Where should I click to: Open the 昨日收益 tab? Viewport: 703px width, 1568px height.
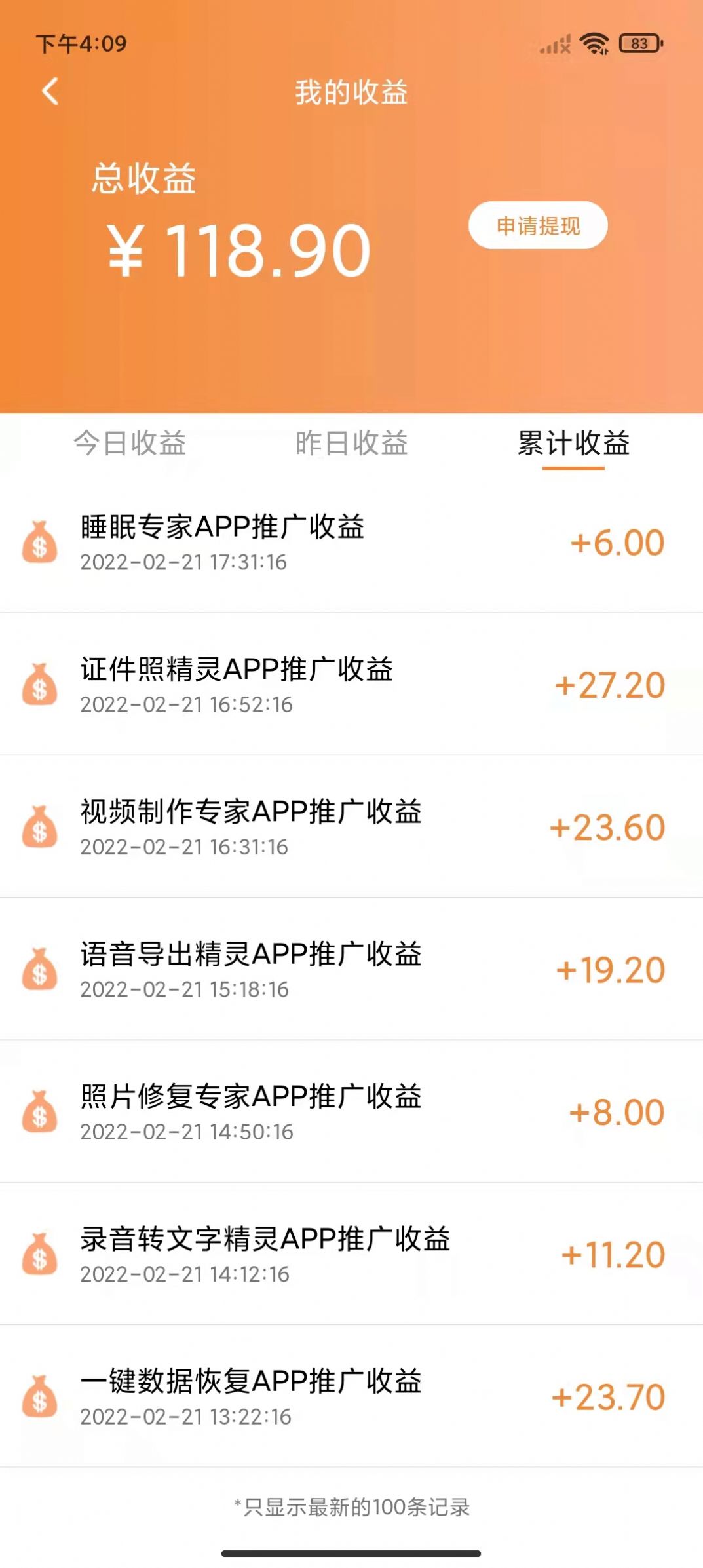point(352,444)
